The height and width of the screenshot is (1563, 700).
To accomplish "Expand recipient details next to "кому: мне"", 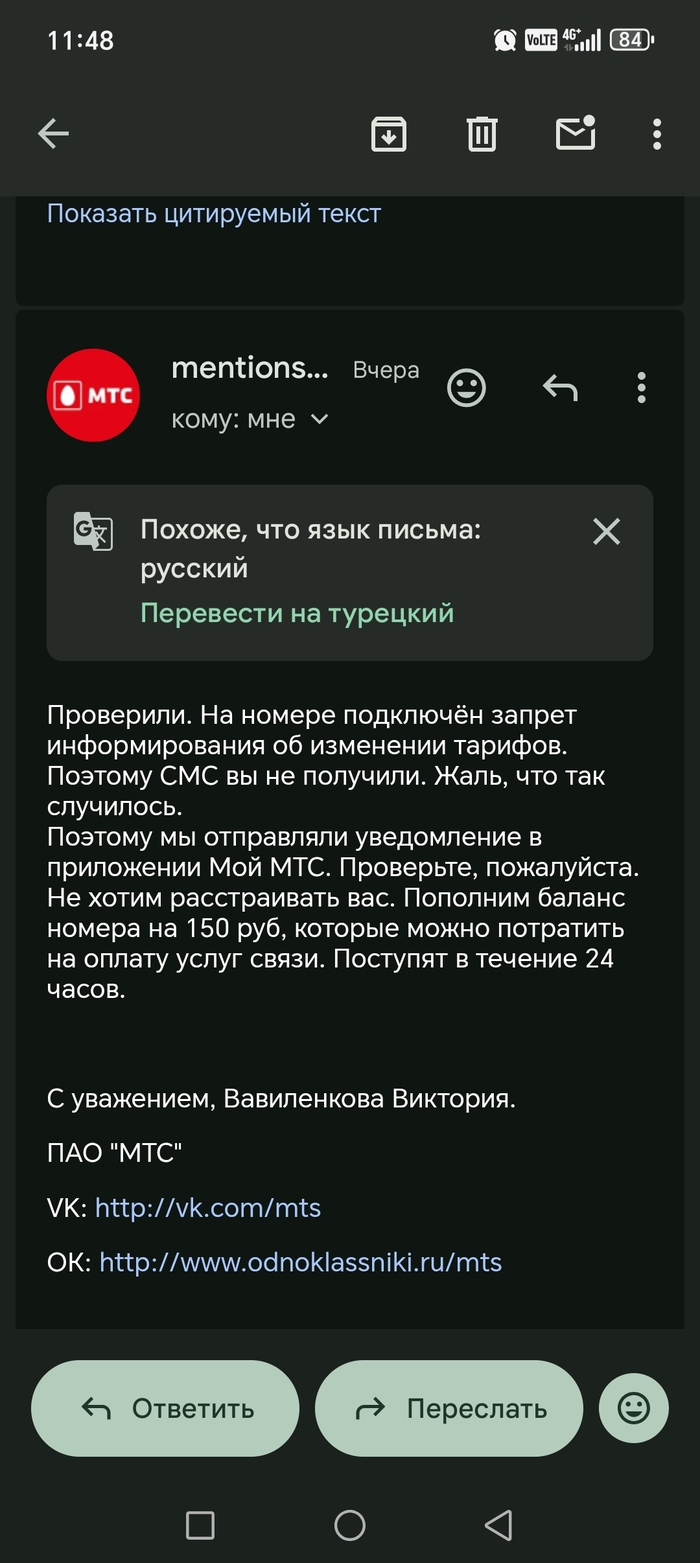I will [319, 419].
